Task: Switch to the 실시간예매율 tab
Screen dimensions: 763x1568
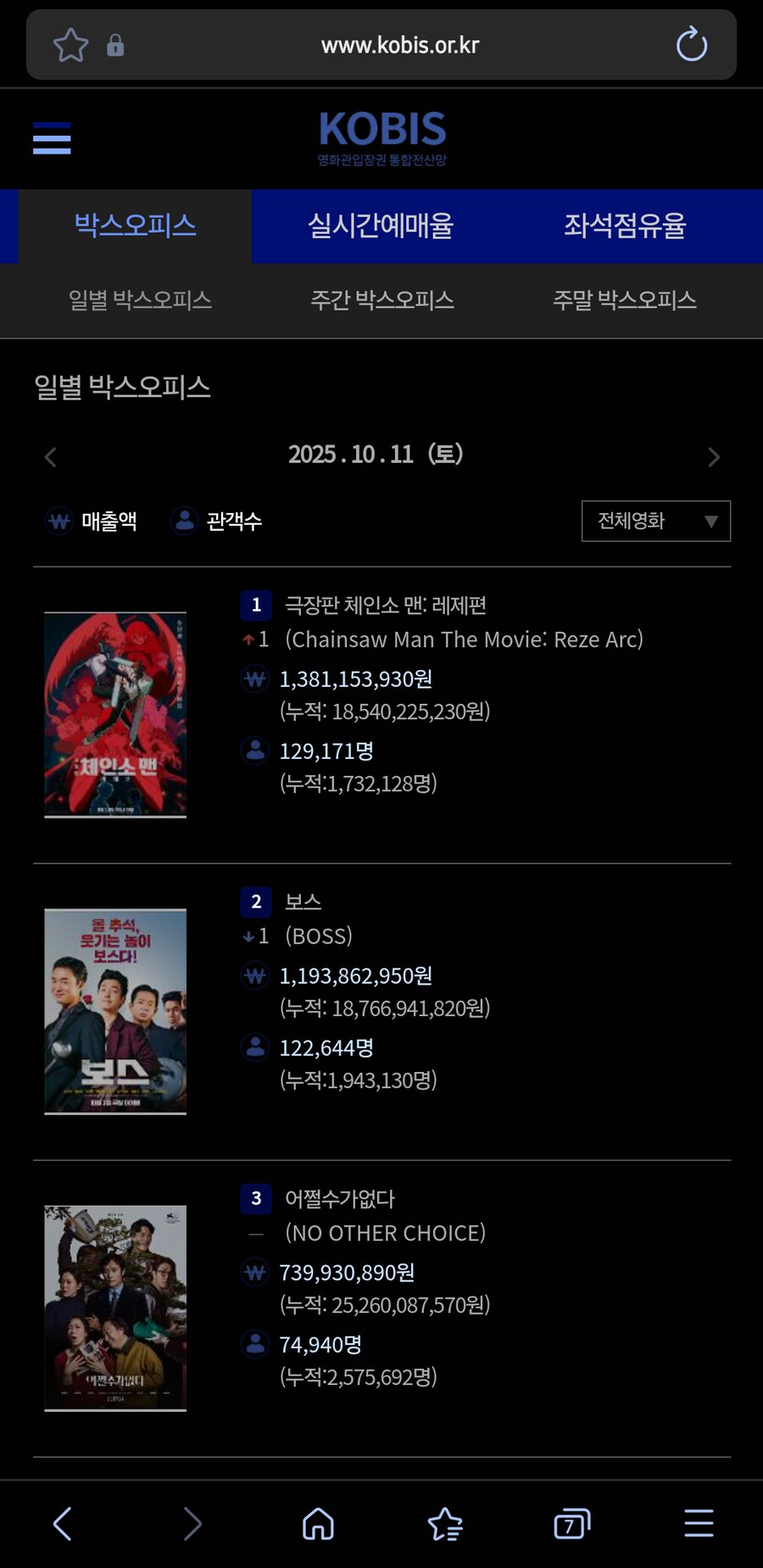Action: coord(381,226)
